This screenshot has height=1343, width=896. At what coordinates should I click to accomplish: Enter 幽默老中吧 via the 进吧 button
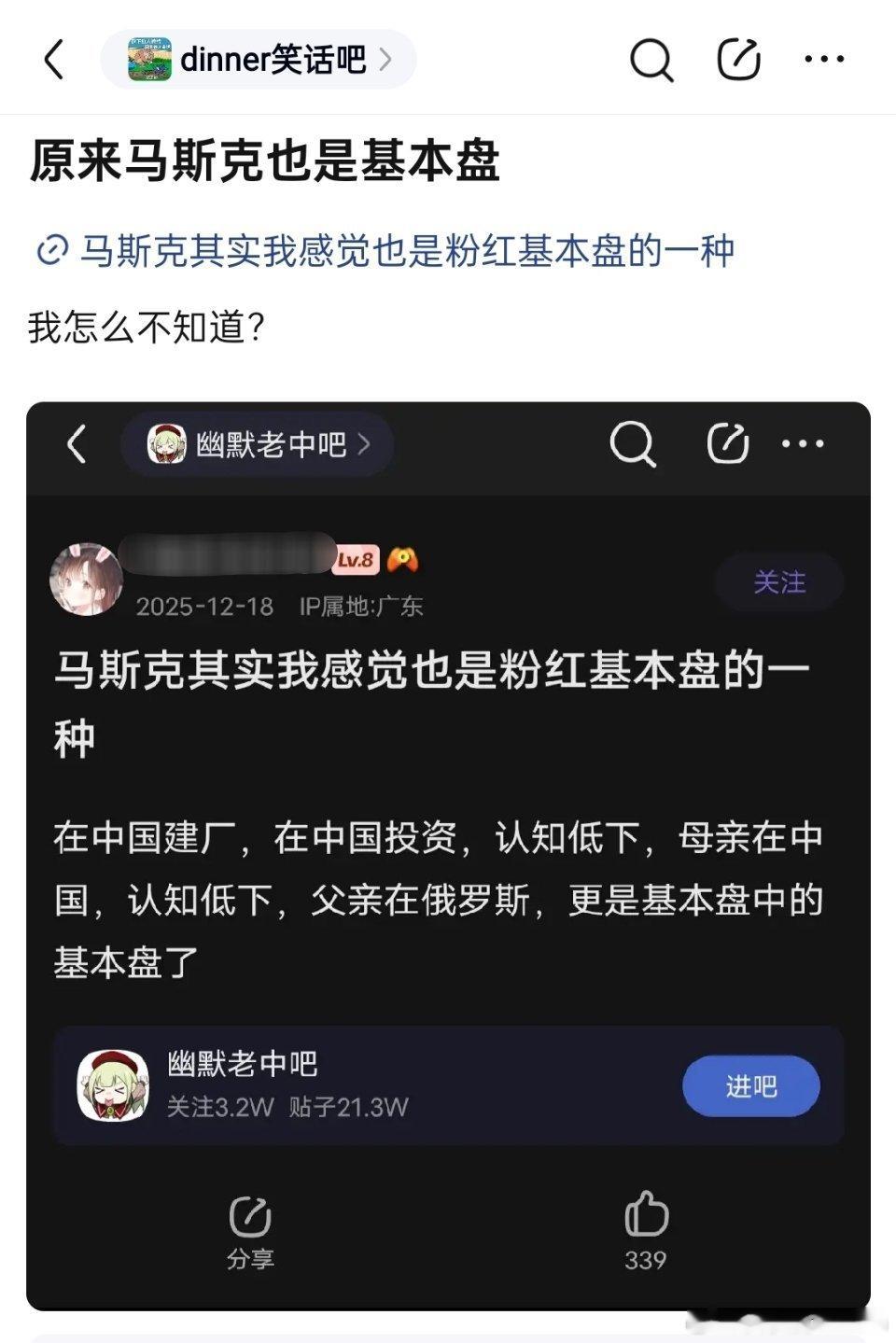click(x=750, y=1084)
